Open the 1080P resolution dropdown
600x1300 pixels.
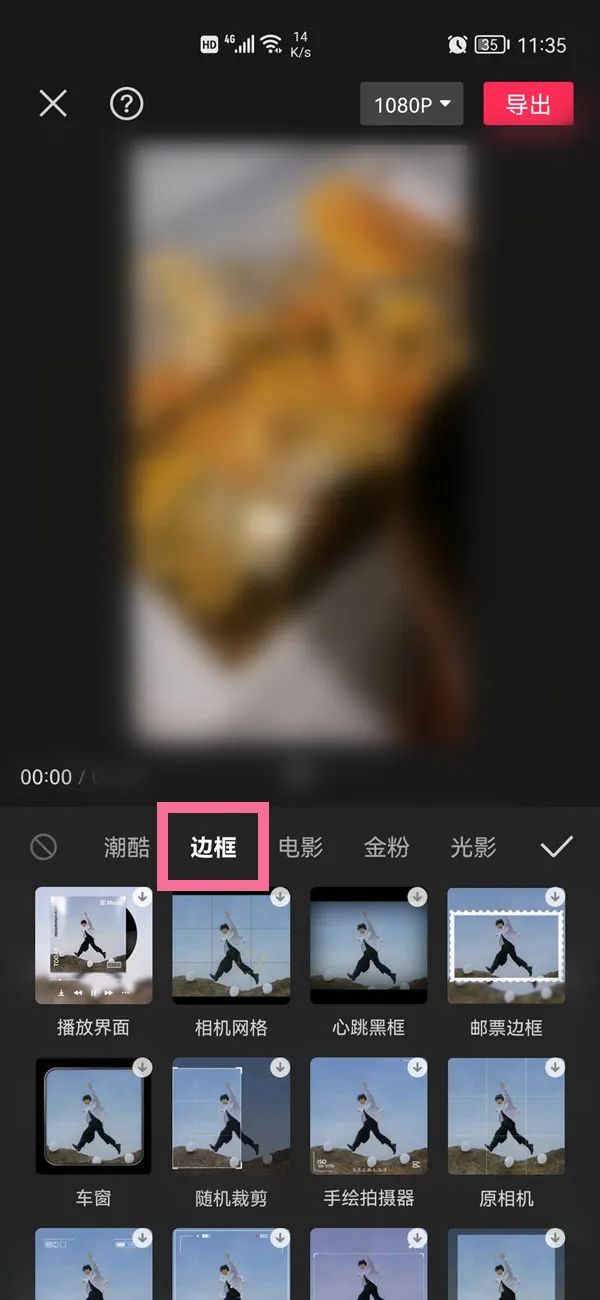tap(412, 104)
